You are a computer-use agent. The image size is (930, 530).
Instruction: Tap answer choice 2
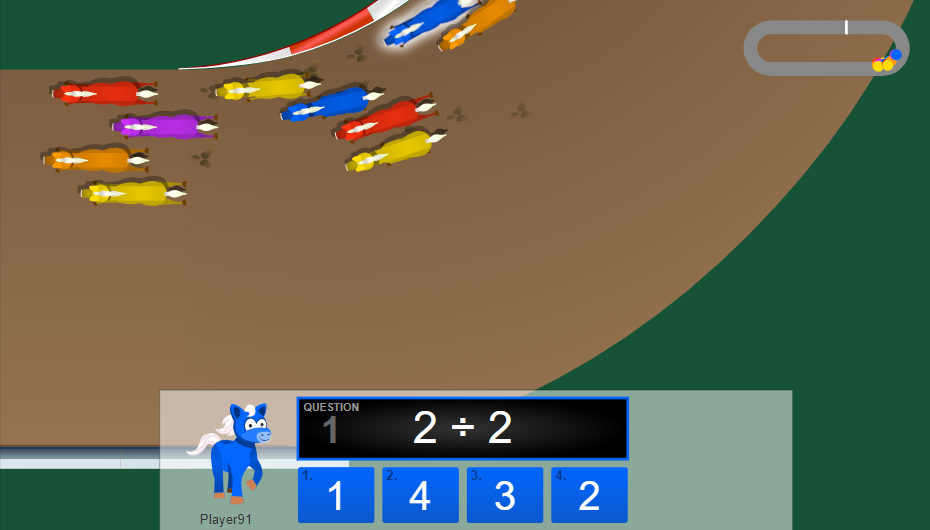tap(589, 495)
